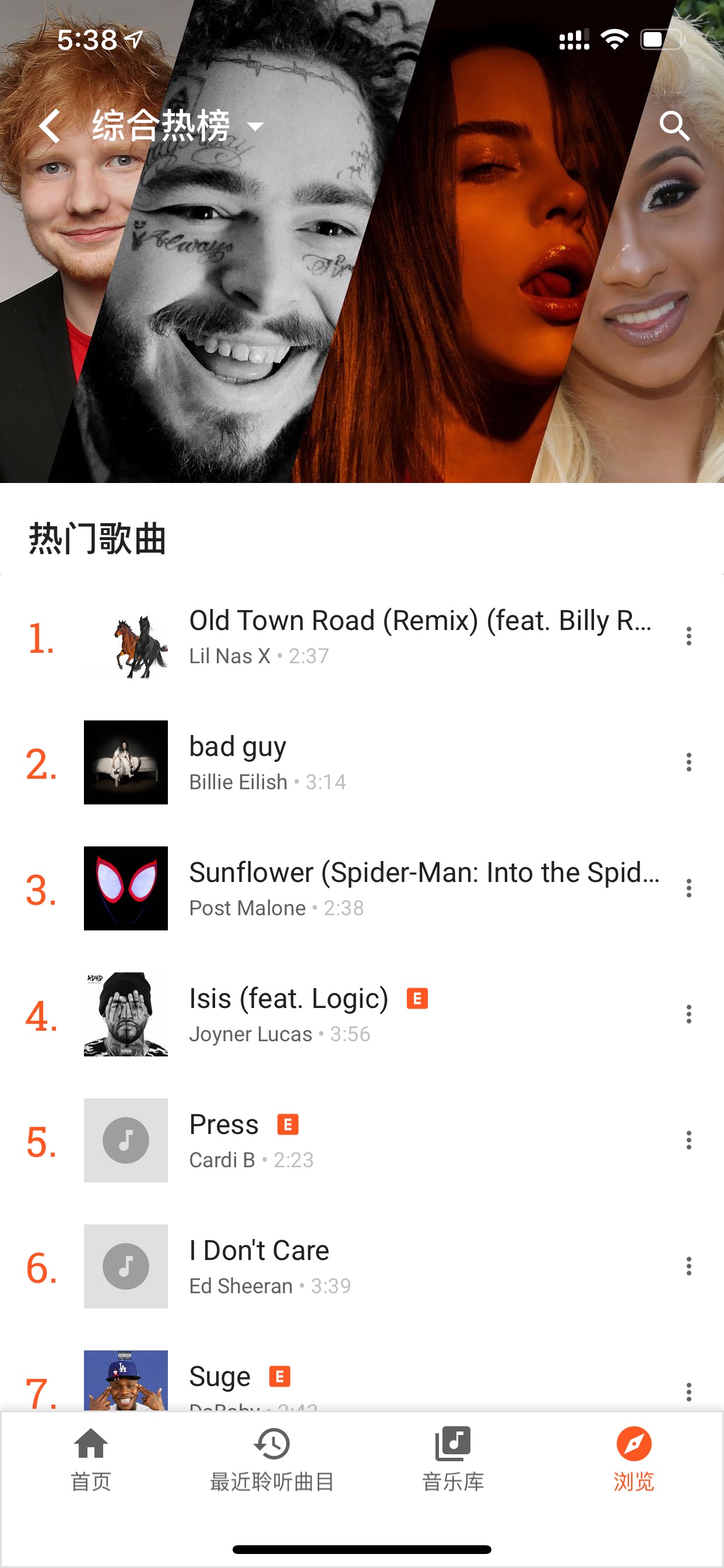Open more options for Suge
This screenshot has width=724, height=1568.
tap(688, 1392)
